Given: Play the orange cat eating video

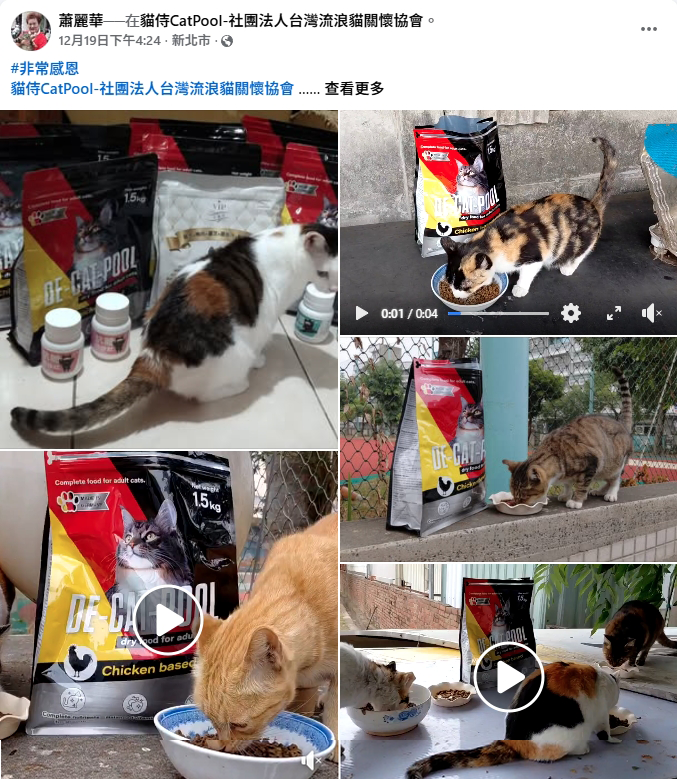Looking at the screenshot, I should coord(168,619).
